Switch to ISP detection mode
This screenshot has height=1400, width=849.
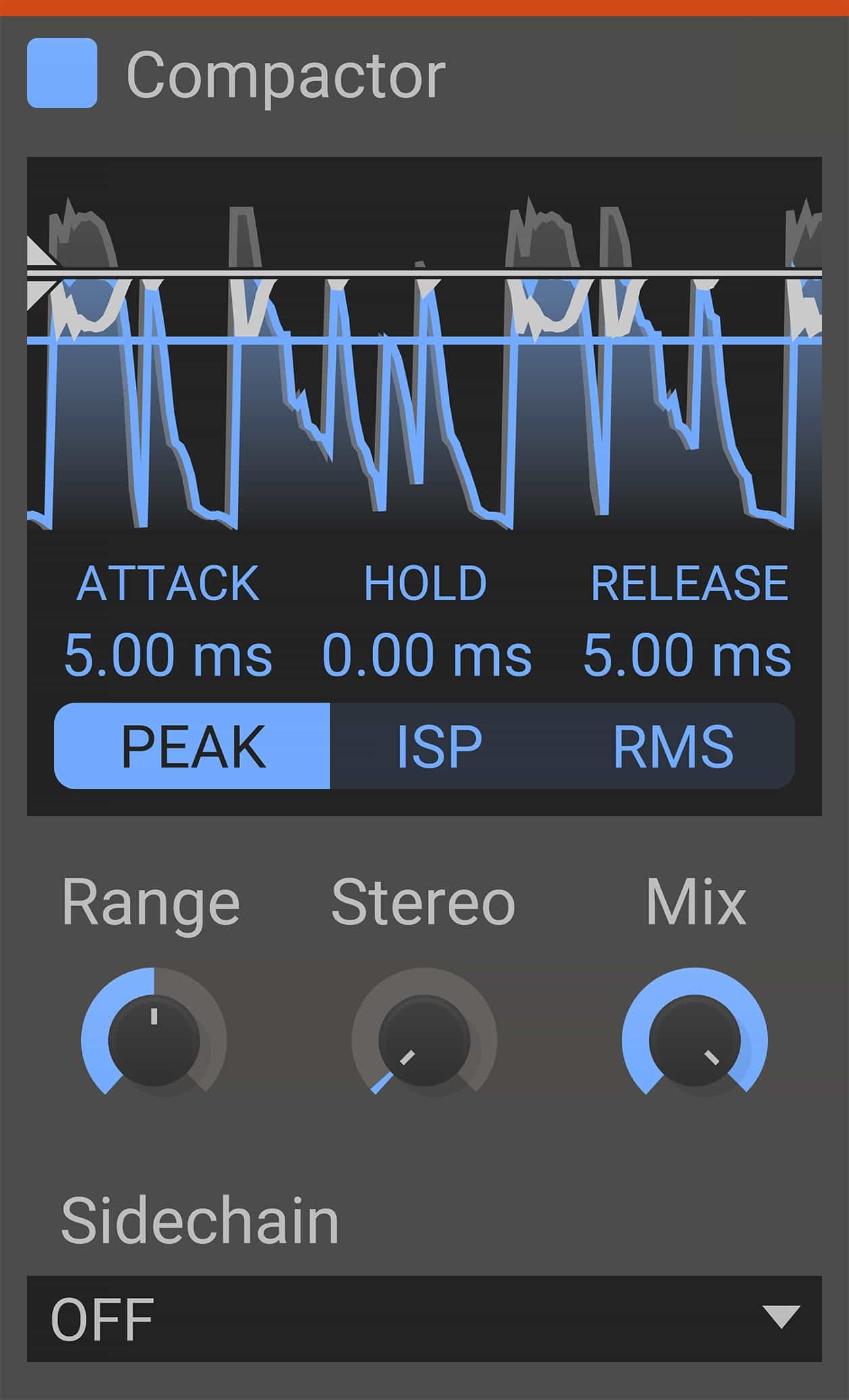click(439, 746)
